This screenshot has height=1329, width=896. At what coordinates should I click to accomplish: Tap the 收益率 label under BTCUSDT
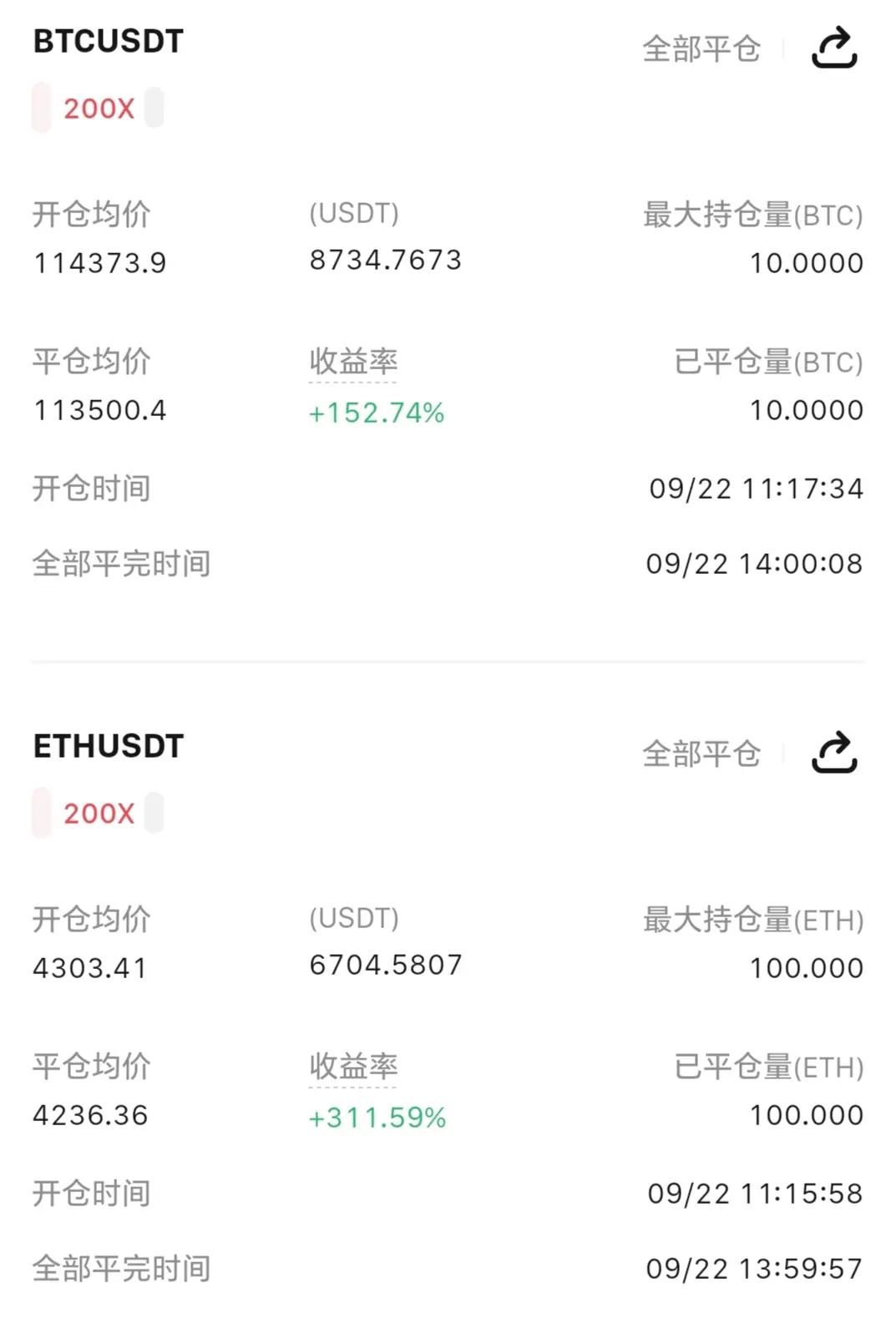click(x=353, y=363)
